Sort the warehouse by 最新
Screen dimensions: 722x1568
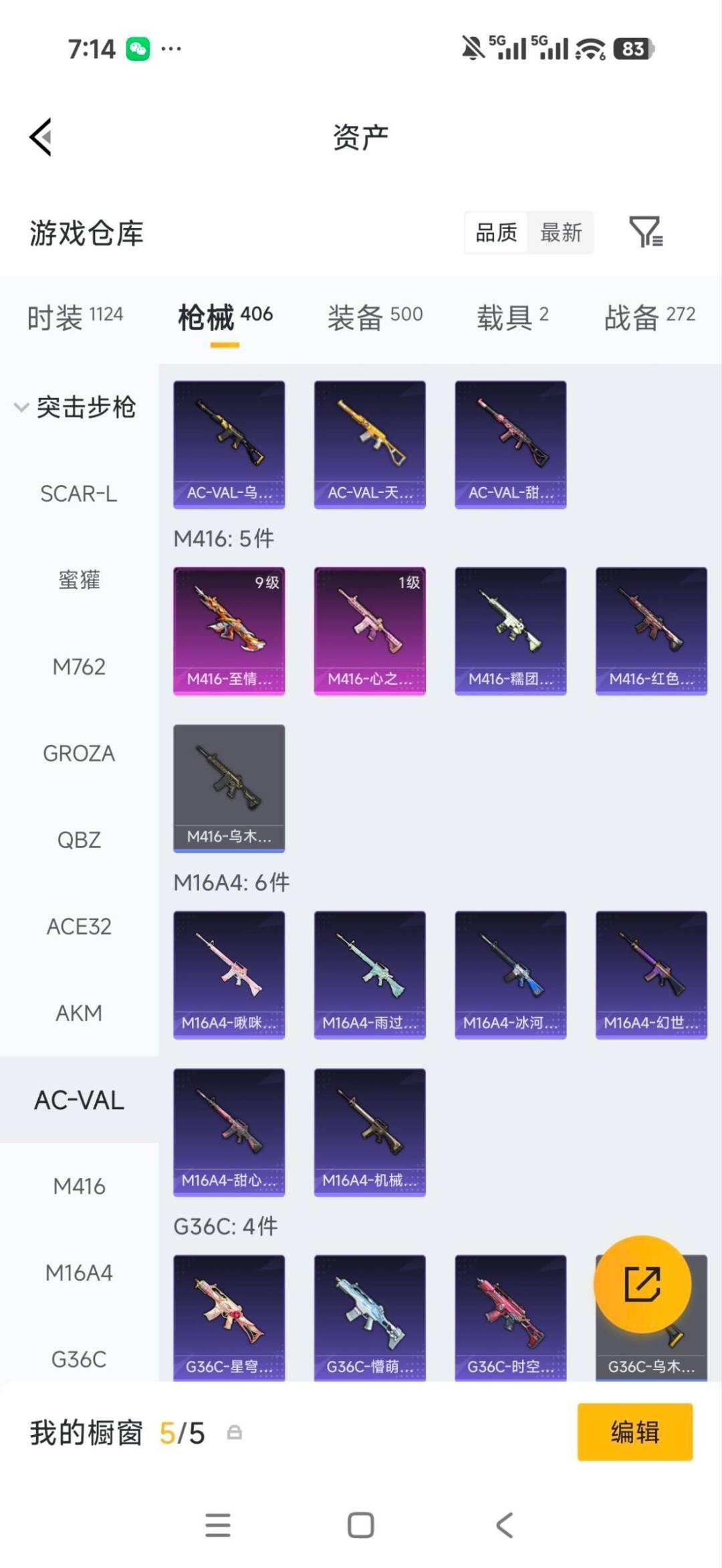pos(561,232)
